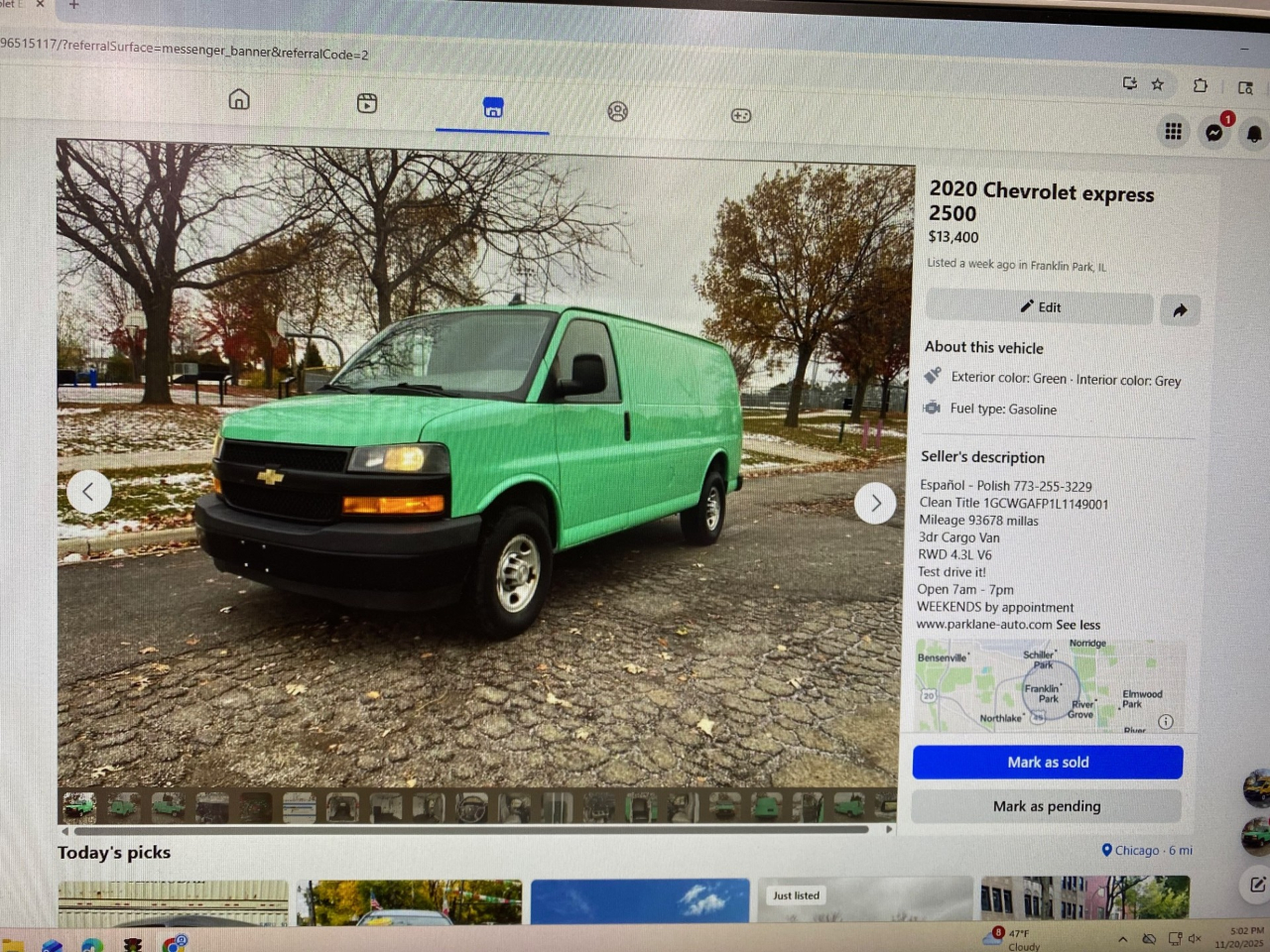Open the Just listed pick card

[x=865, y=900]
